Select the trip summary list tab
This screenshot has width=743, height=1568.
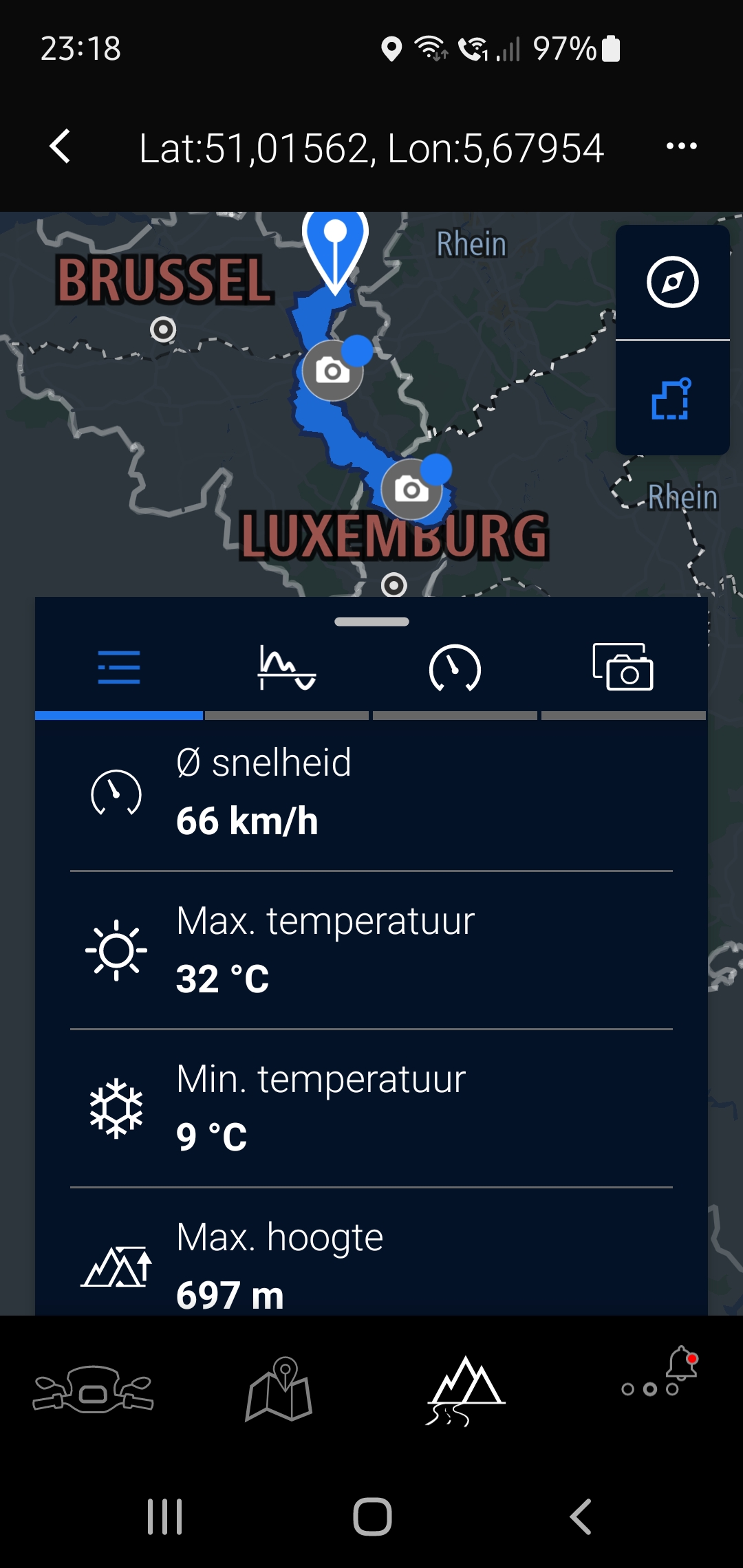pos(119,668)
